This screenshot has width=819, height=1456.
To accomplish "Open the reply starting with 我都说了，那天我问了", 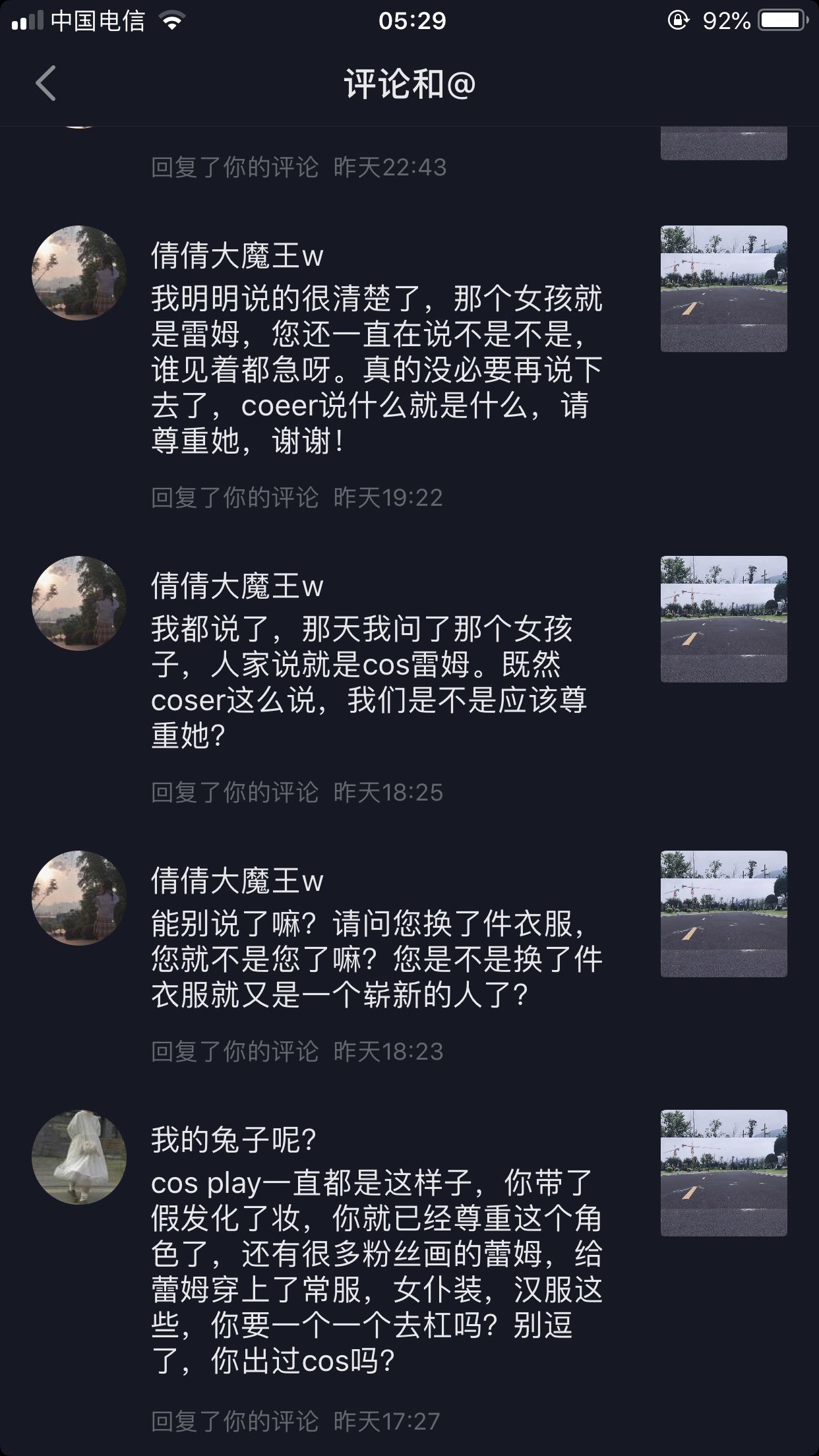I will click(x=369, y=682).
